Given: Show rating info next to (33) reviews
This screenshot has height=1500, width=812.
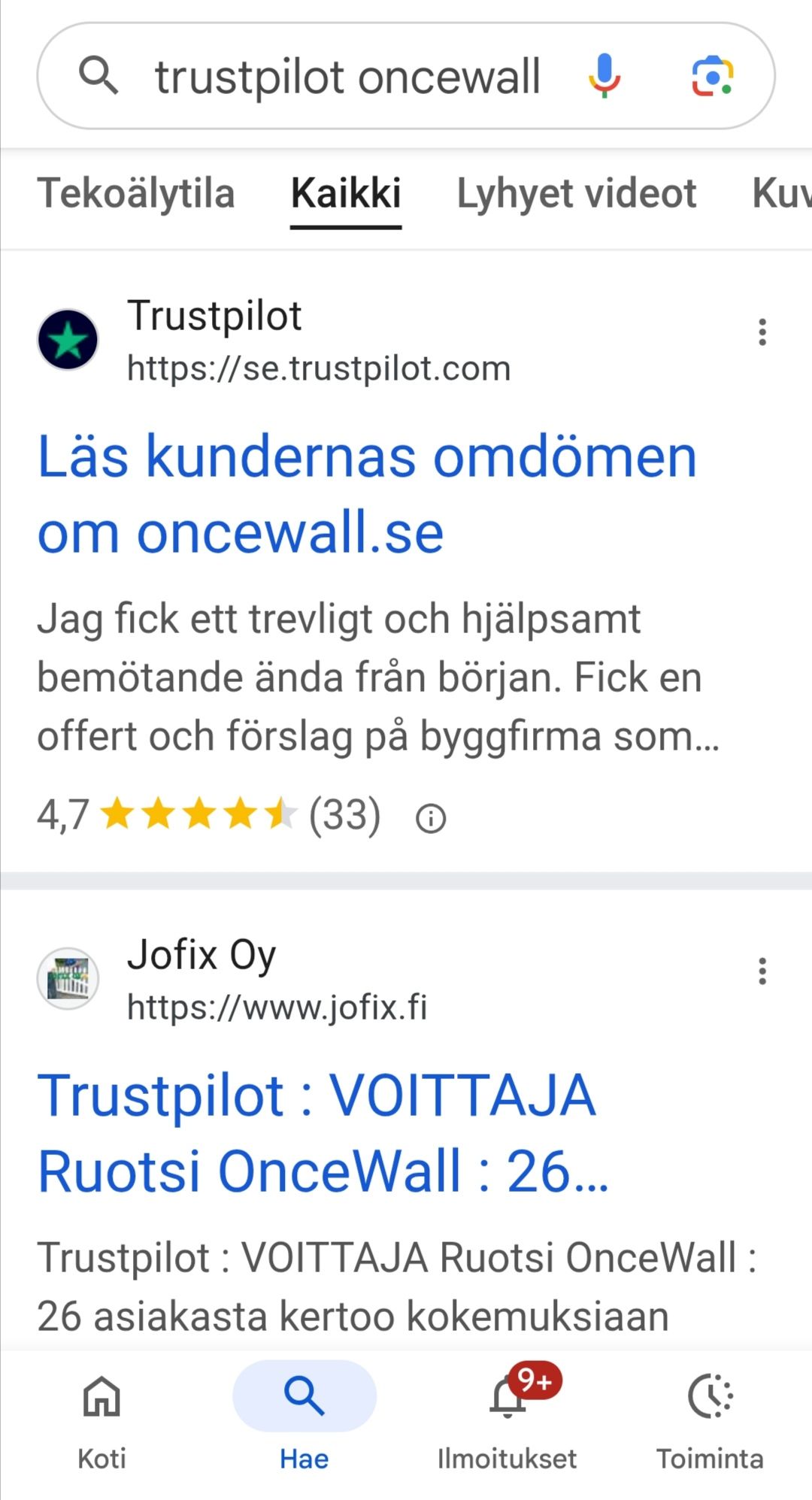Looking at the screenshot, I should tap(431, 818).
